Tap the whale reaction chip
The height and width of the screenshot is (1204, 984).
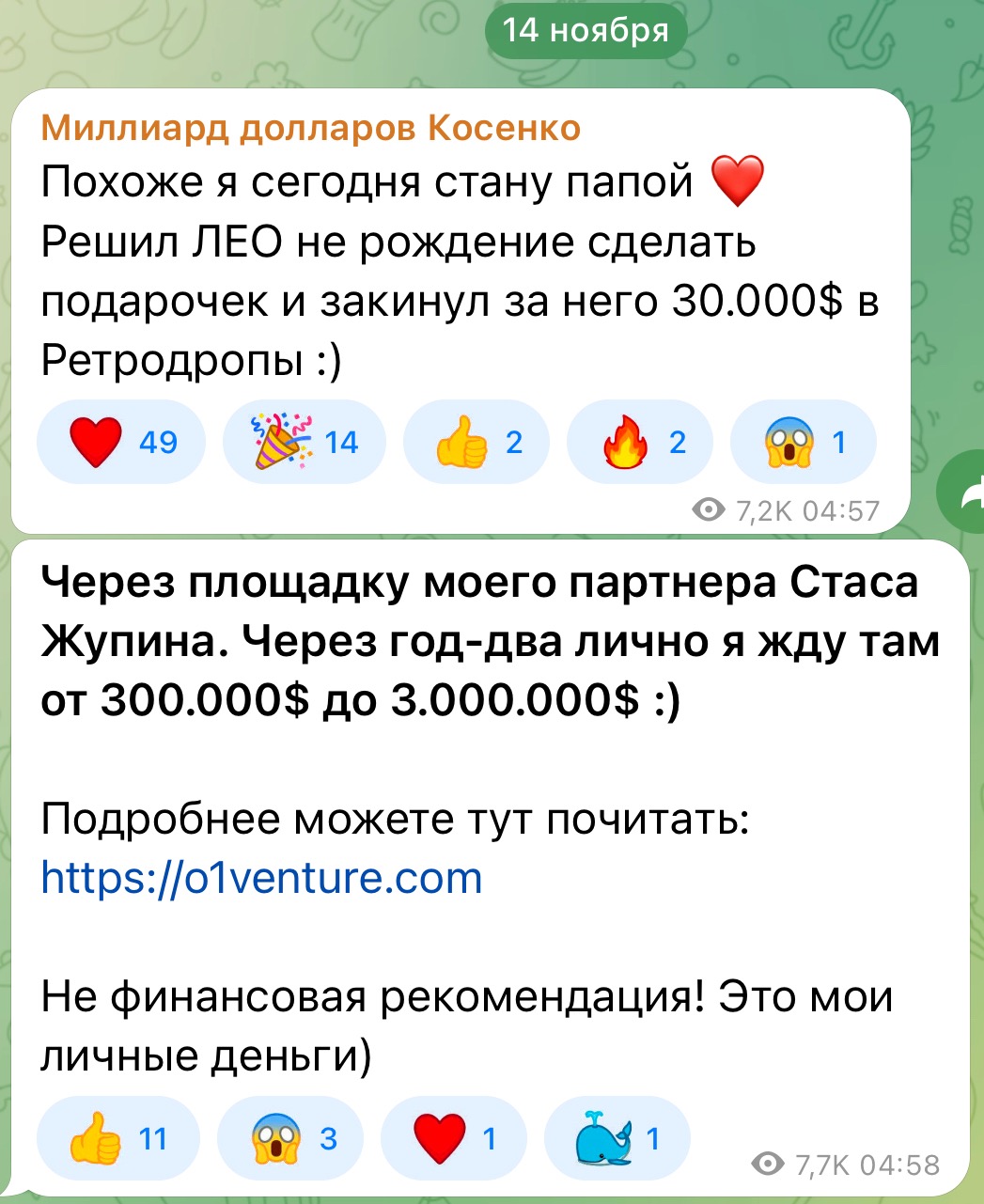[617, 1138]
